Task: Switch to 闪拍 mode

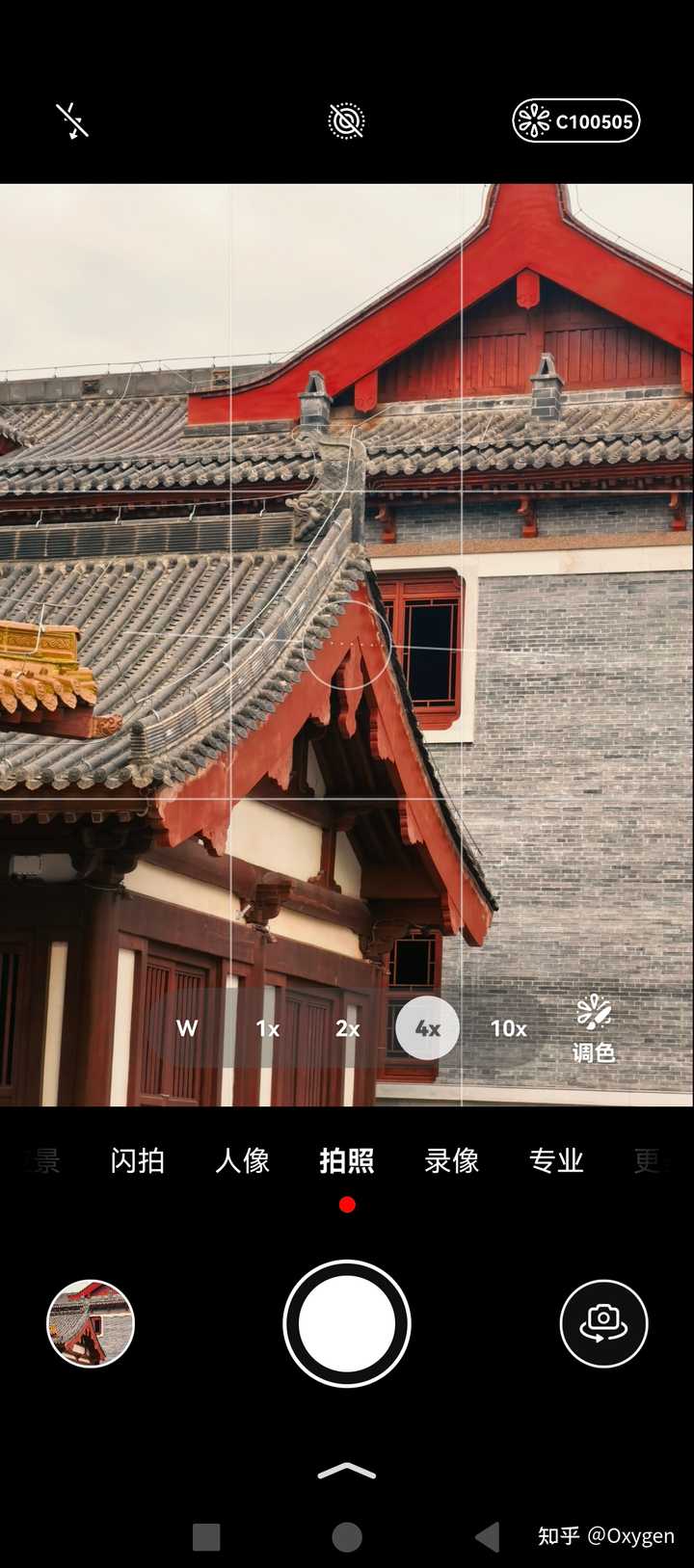Action: click(x=137, y=1160)
